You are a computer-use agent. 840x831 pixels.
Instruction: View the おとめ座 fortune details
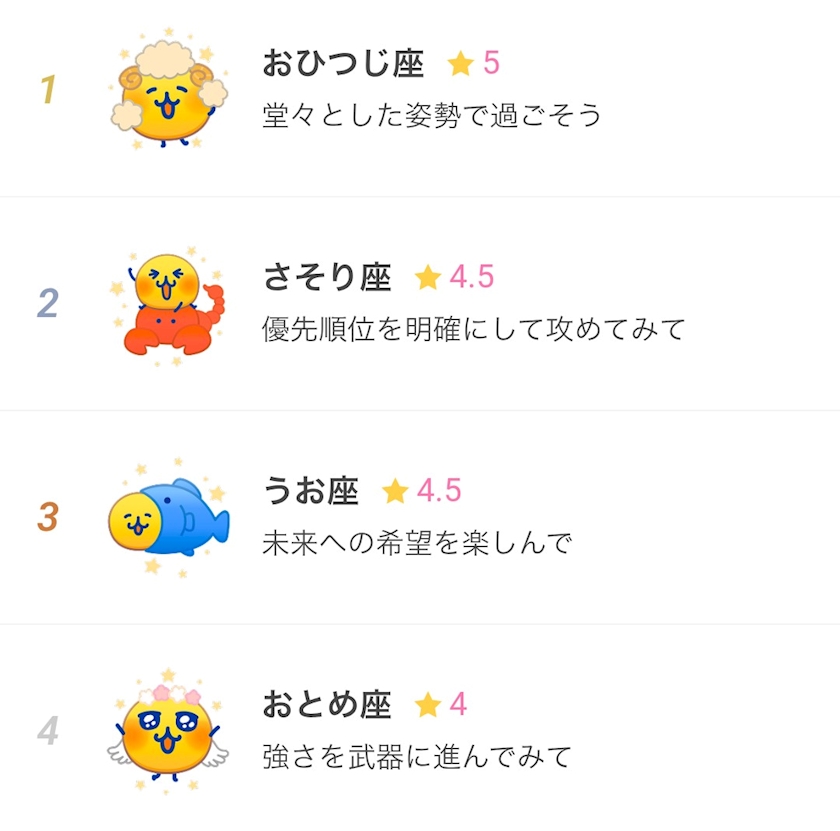[x=420, y=728]
